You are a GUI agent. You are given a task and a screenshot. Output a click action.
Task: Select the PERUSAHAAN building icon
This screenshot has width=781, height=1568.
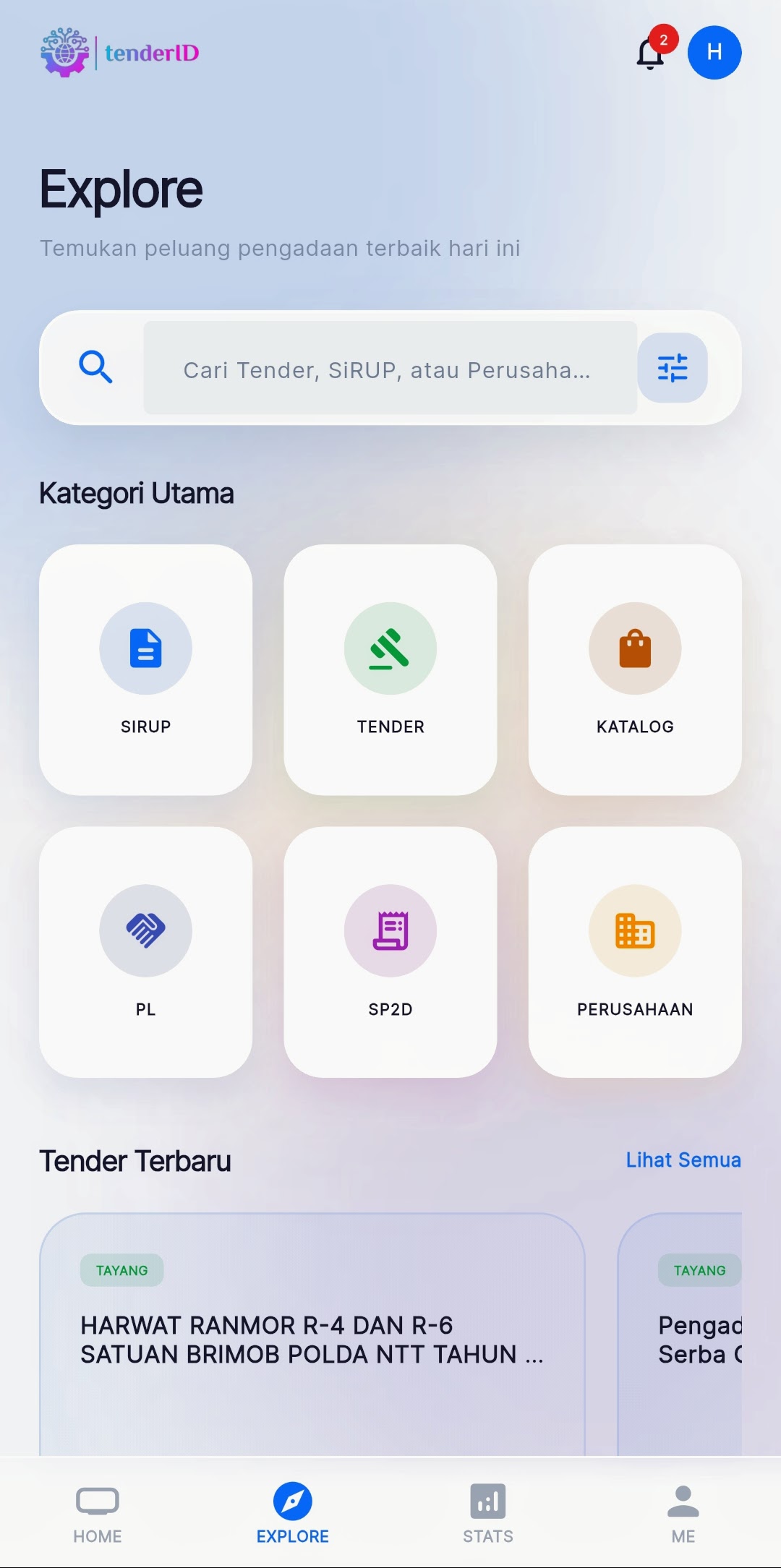pos(634,931)
